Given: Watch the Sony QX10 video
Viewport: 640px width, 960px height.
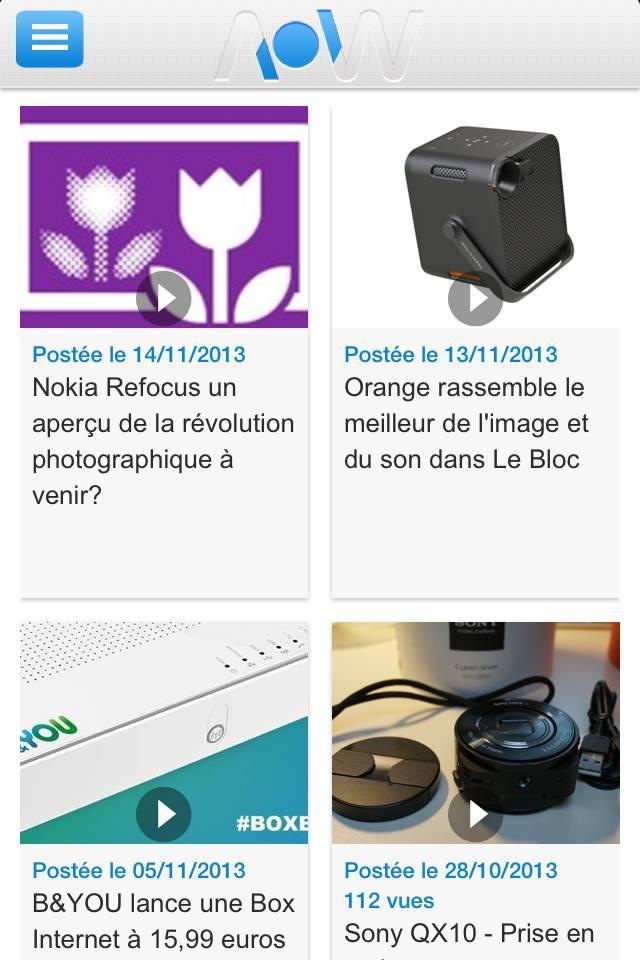Looking at the screenshot, I should pos(475,814).
